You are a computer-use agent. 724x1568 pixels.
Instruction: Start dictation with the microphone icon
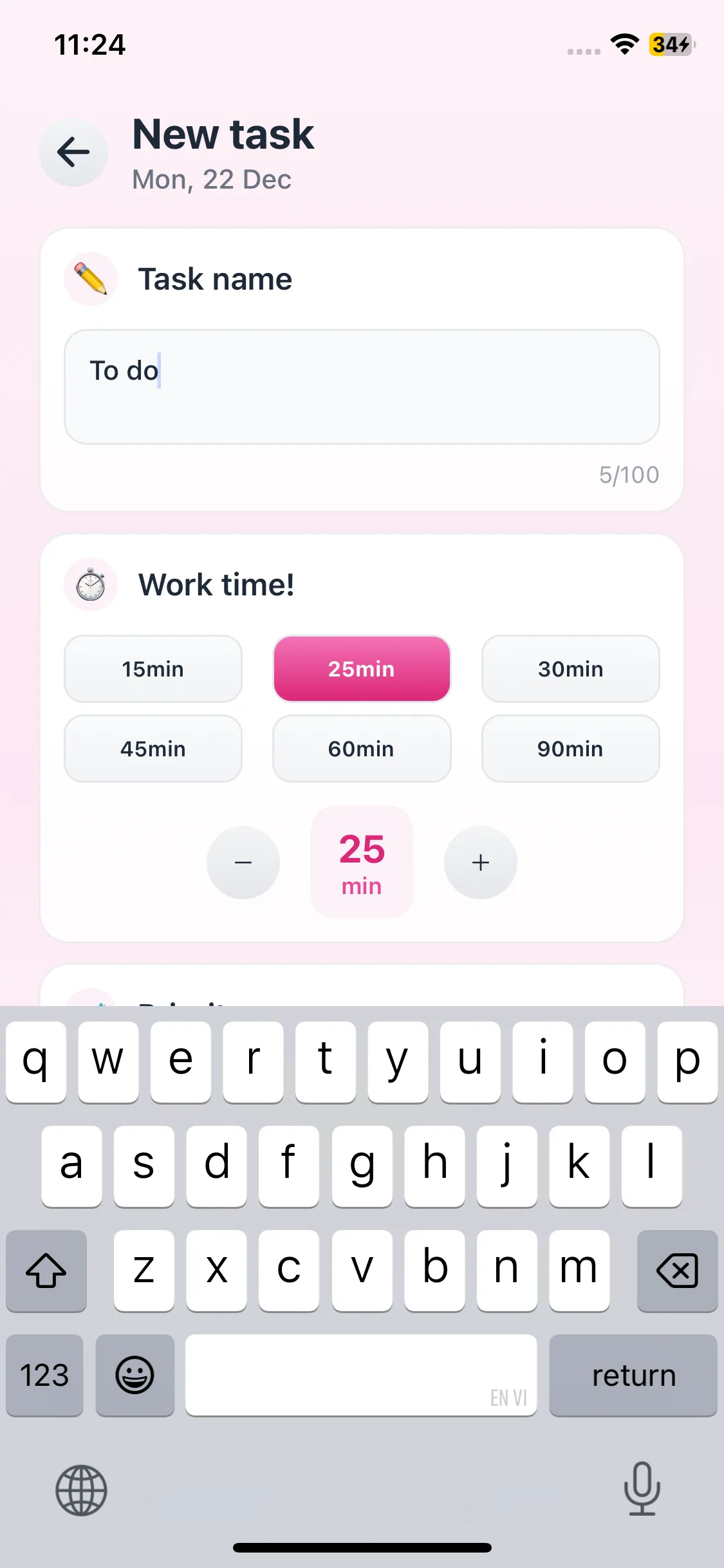[642, 1488]
